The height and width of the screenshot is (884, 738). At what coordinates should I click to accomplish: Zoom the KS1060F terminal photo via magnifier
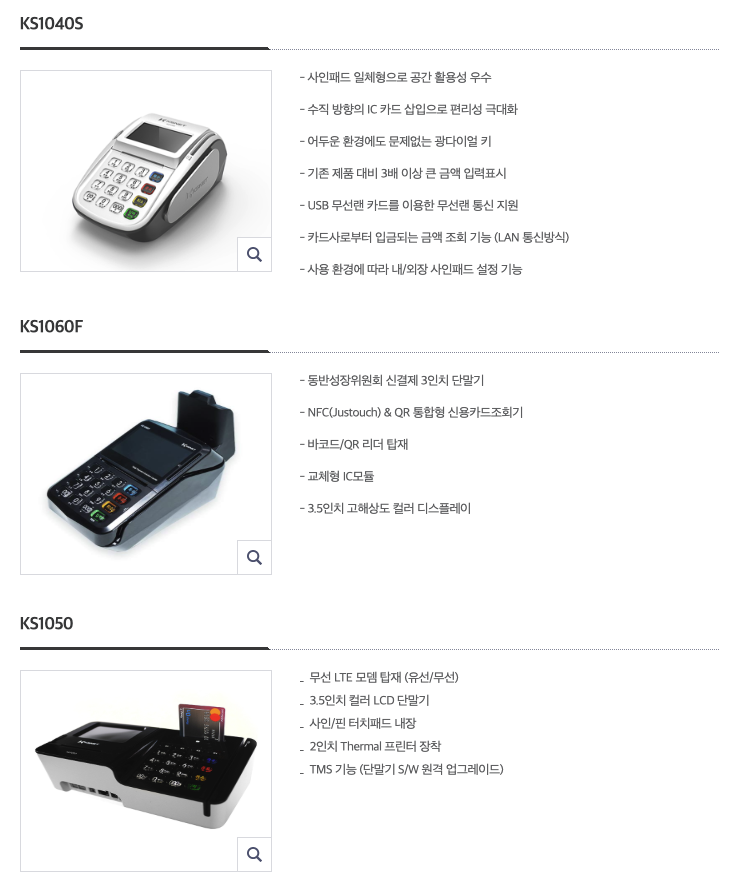click(254, 557)
